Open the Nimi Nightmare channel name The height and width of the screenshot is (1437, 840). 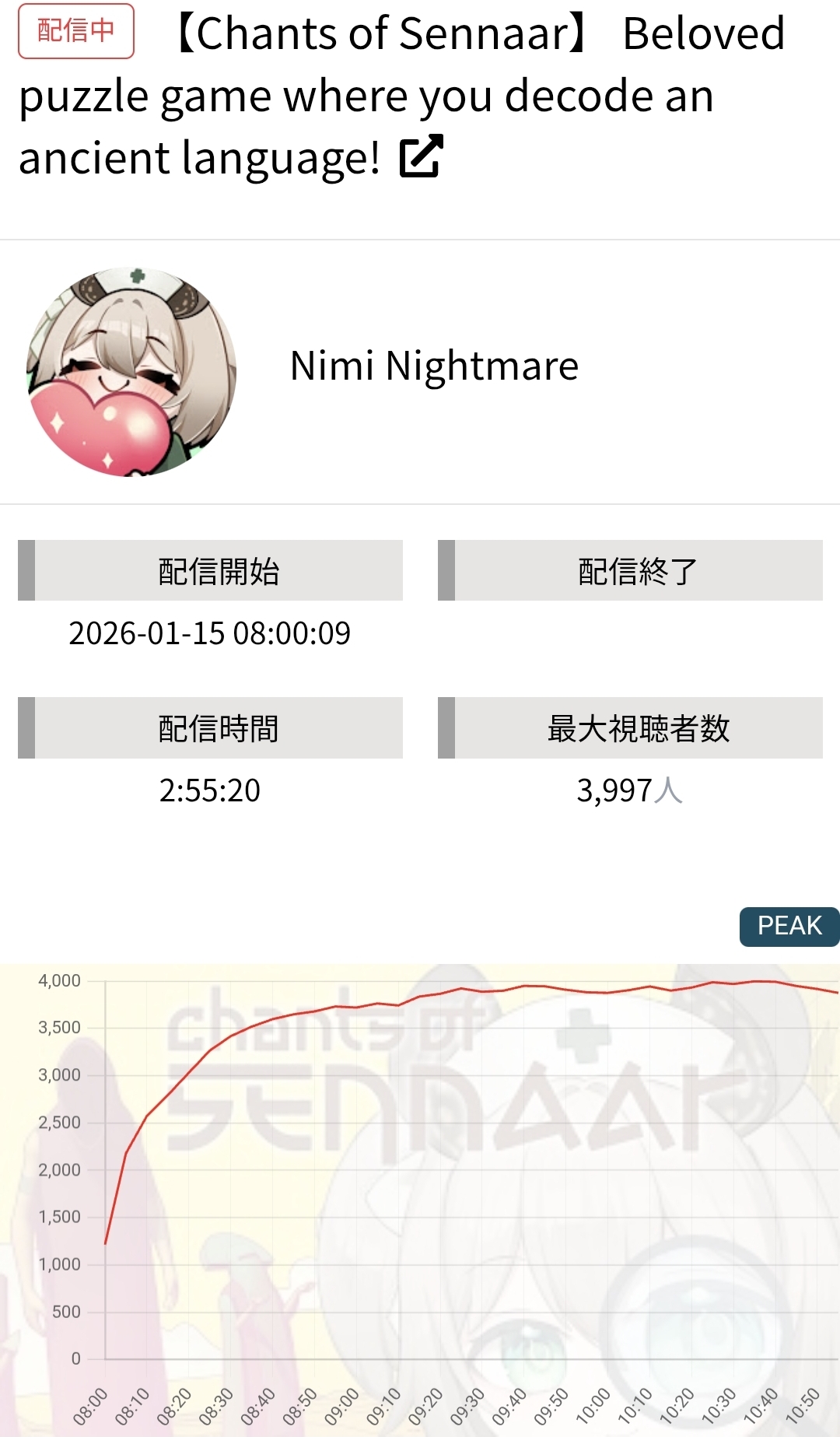(434, 366)
